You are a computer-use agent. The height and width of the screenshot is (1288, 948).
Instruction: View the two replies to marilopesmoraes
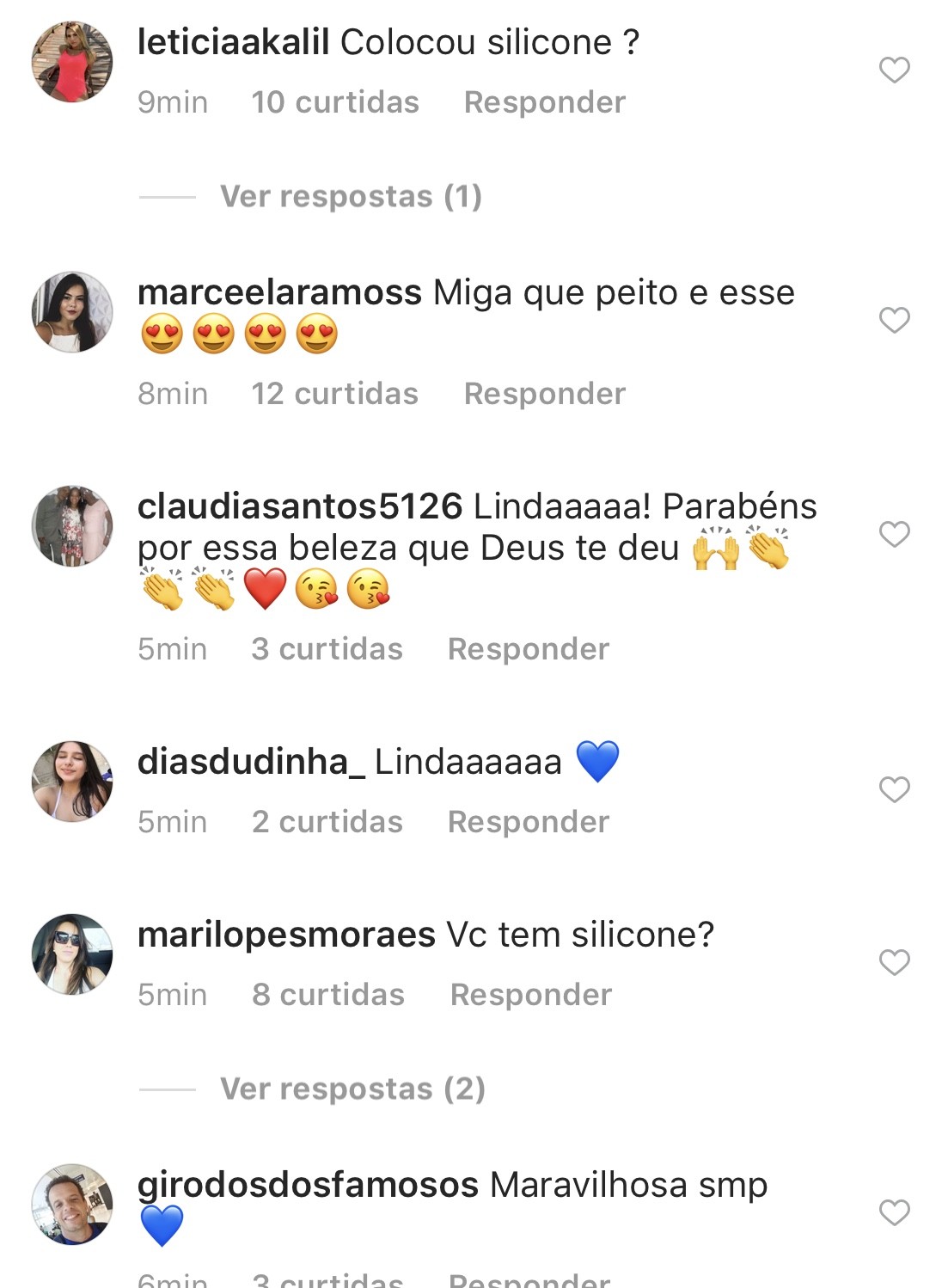coord(352,1089)
